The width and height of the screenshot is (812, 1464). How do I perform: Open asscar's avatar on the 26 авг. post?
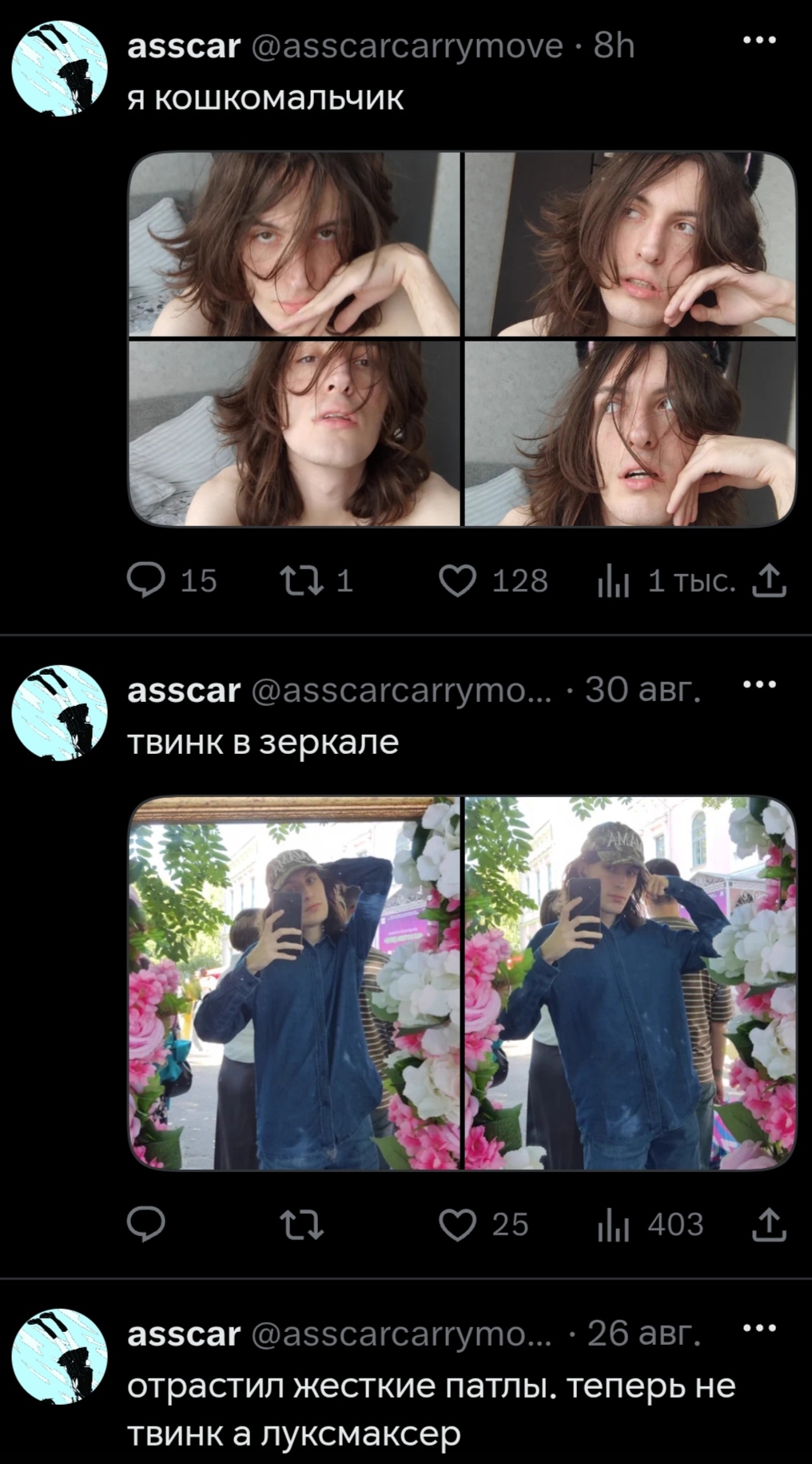(59, 1357)
